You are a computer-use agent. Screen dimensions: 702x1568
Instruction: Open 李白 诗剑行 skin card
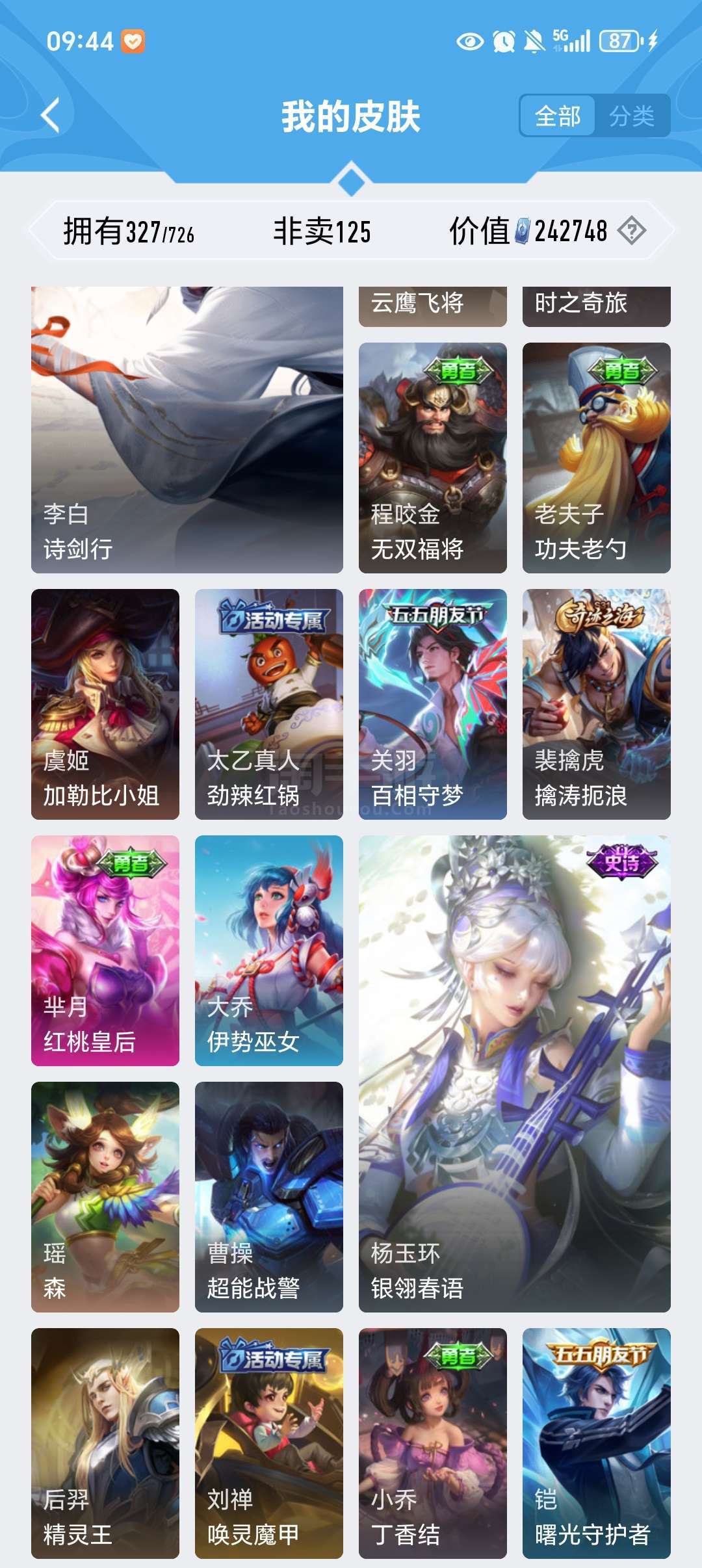click(x=187, y=430)
